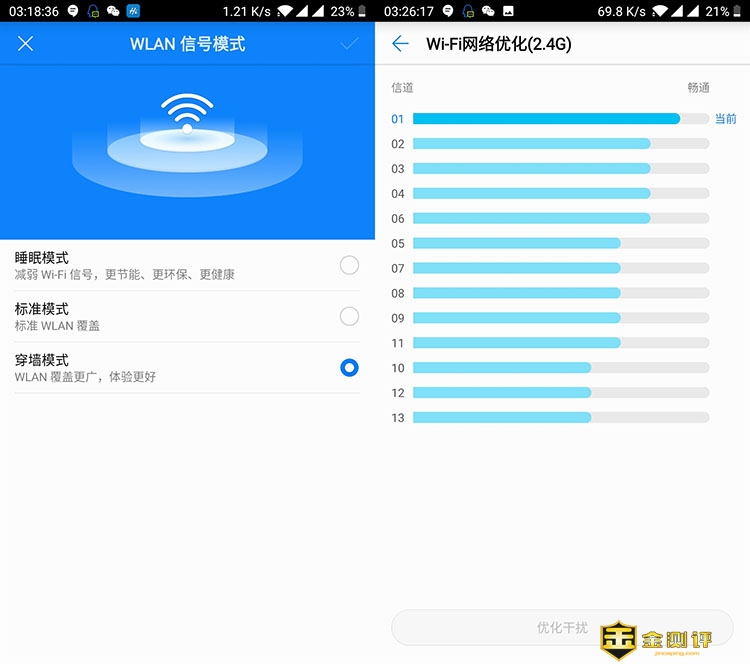Screen dimensions: 750x664
Task: Choose 标准模式 radio option
Action: pyautogui.click(x=349, y=316)
